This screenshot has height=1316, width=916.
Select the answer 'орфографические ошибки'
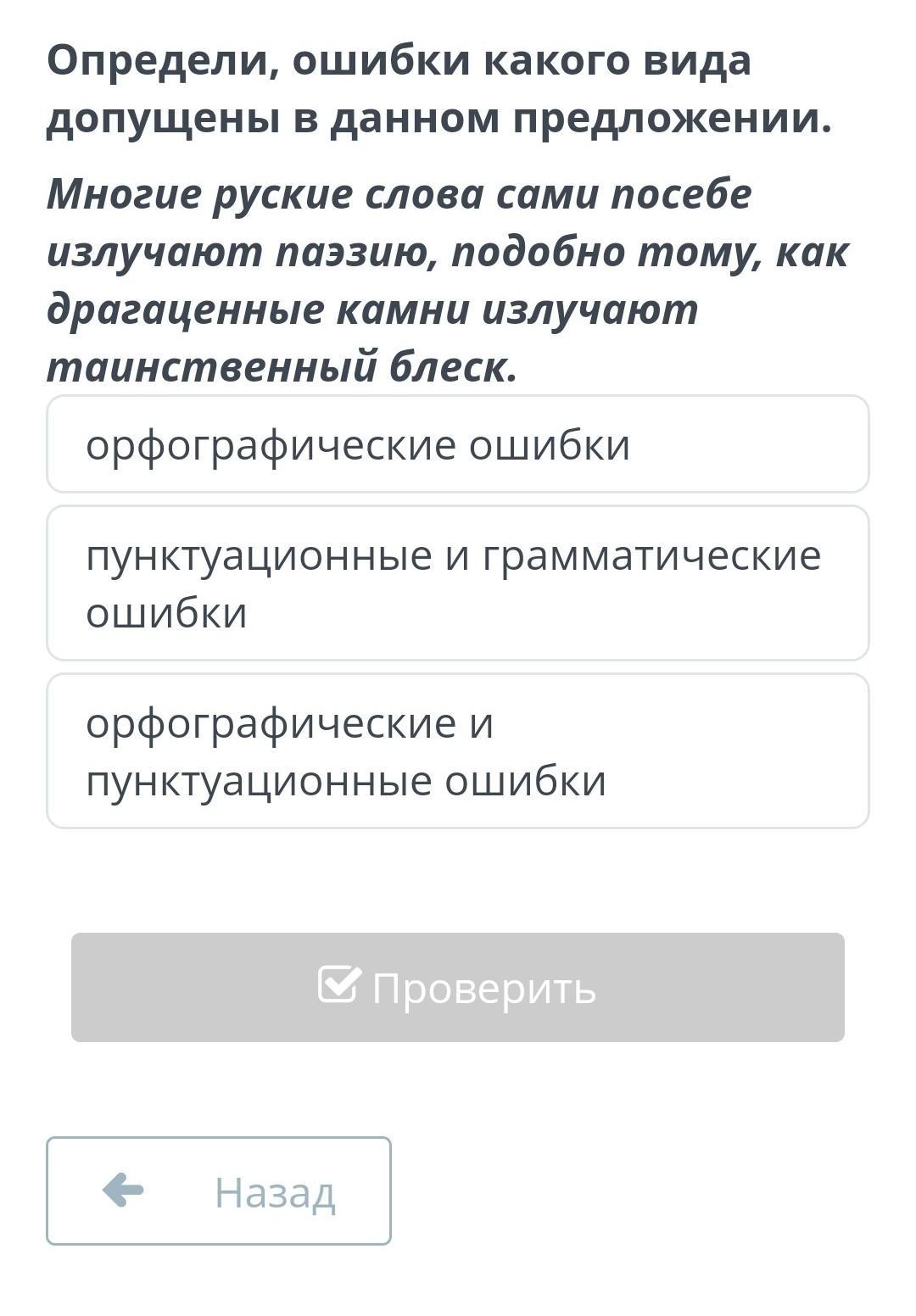pos(458,443)
